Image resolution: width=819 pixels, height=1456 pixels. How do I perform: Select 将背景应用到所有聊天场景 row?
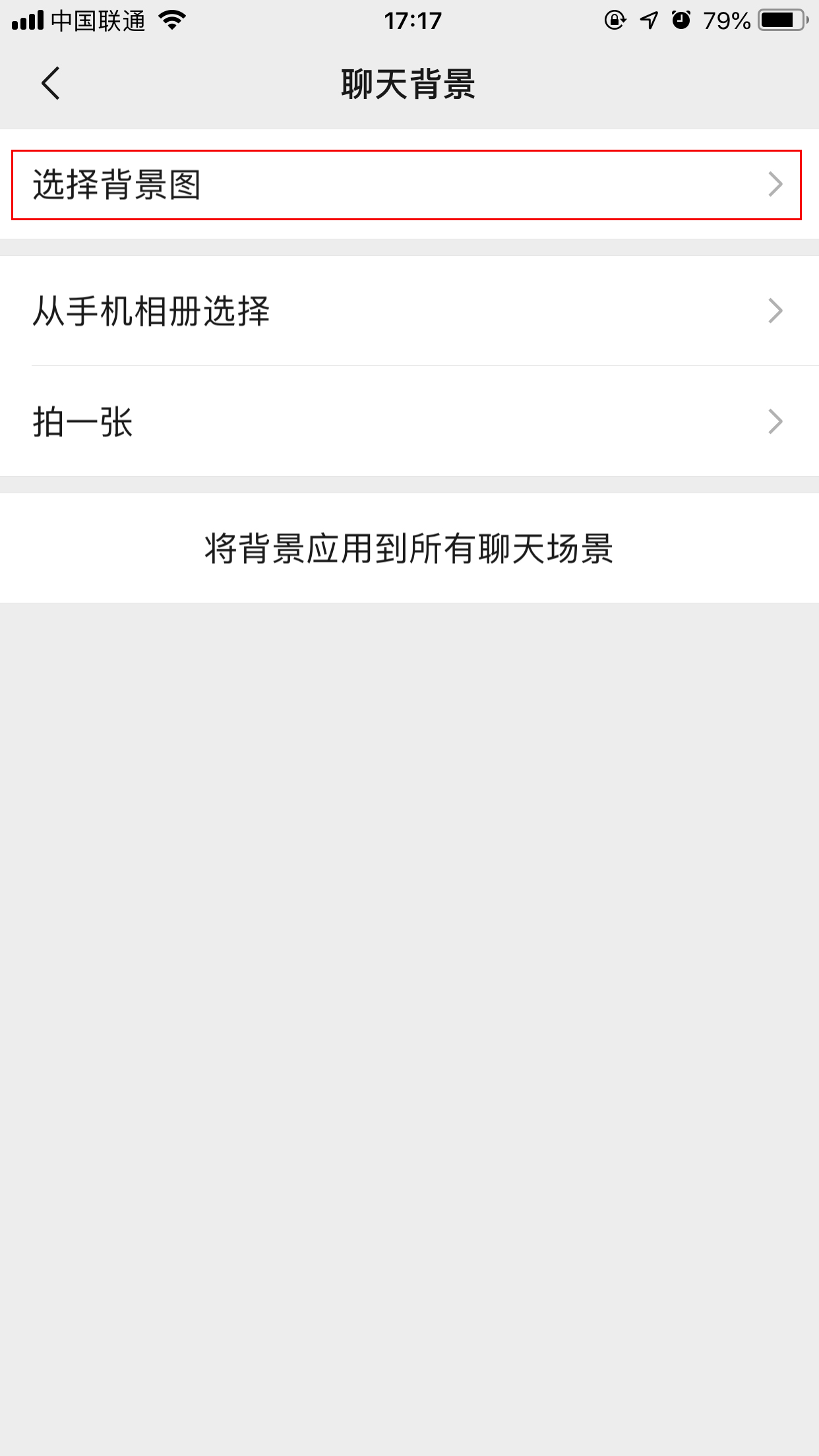pyautogui.click(x=409, y=551)
